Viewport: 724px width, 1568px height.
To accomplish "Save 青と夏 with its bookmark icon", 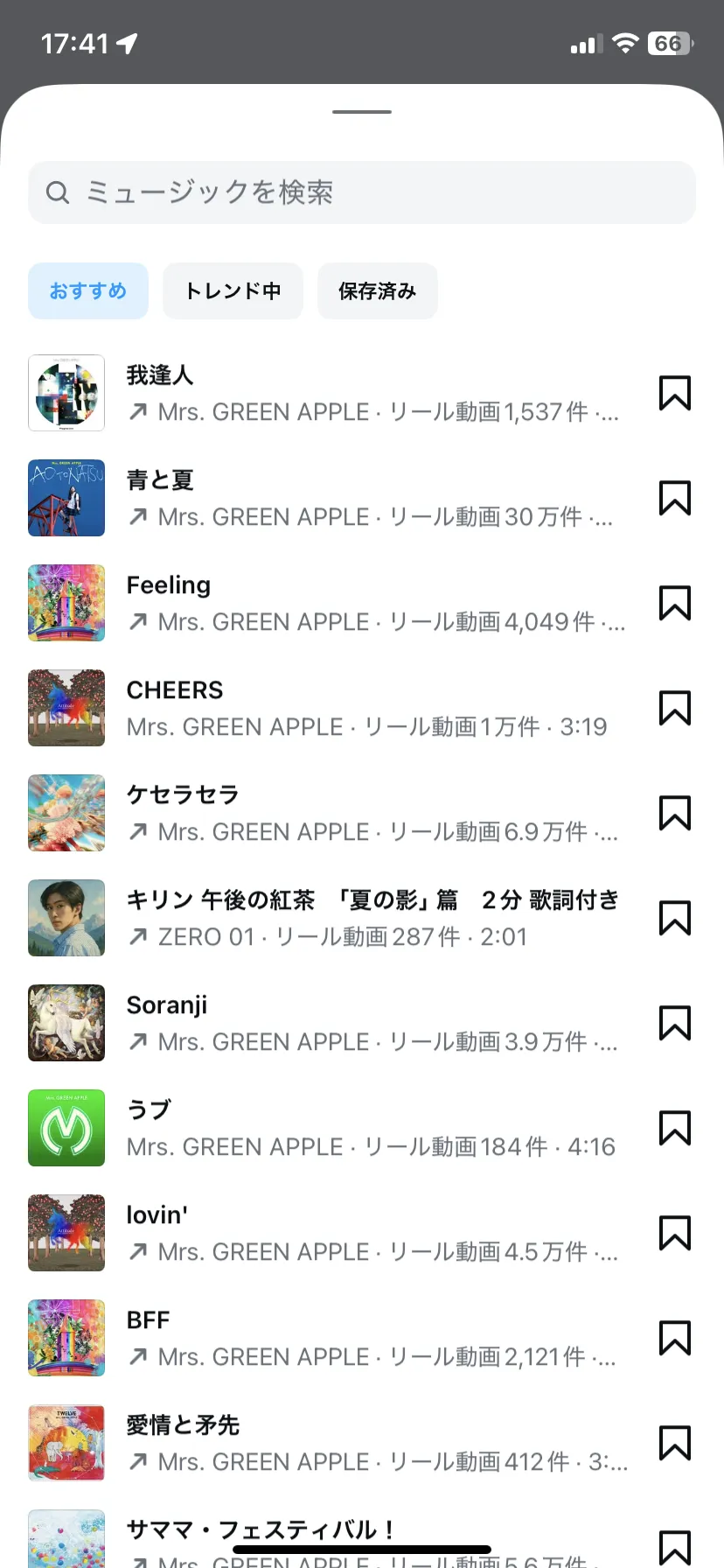I will (x=674, y=499).
